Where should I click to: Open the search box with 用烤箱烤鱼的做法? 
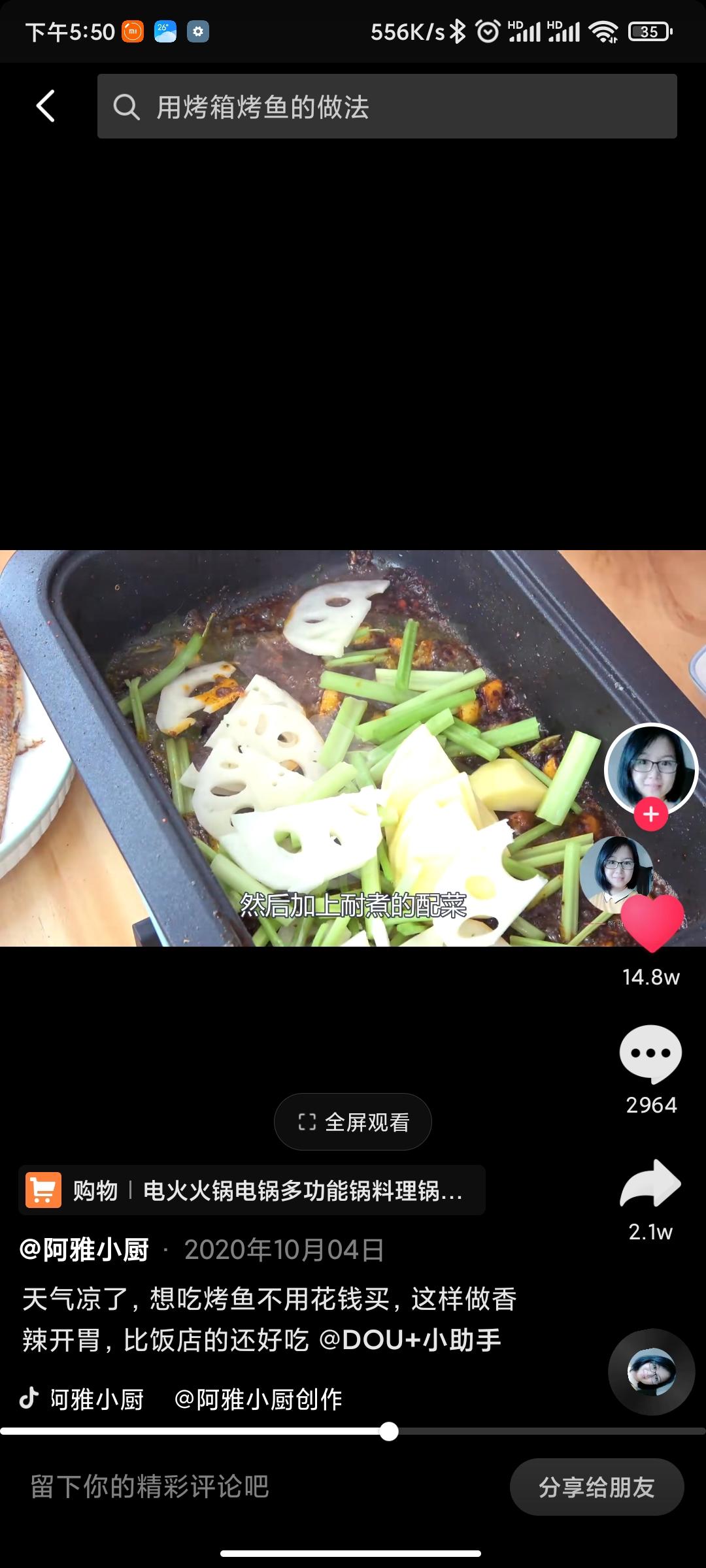coord(387,106)
